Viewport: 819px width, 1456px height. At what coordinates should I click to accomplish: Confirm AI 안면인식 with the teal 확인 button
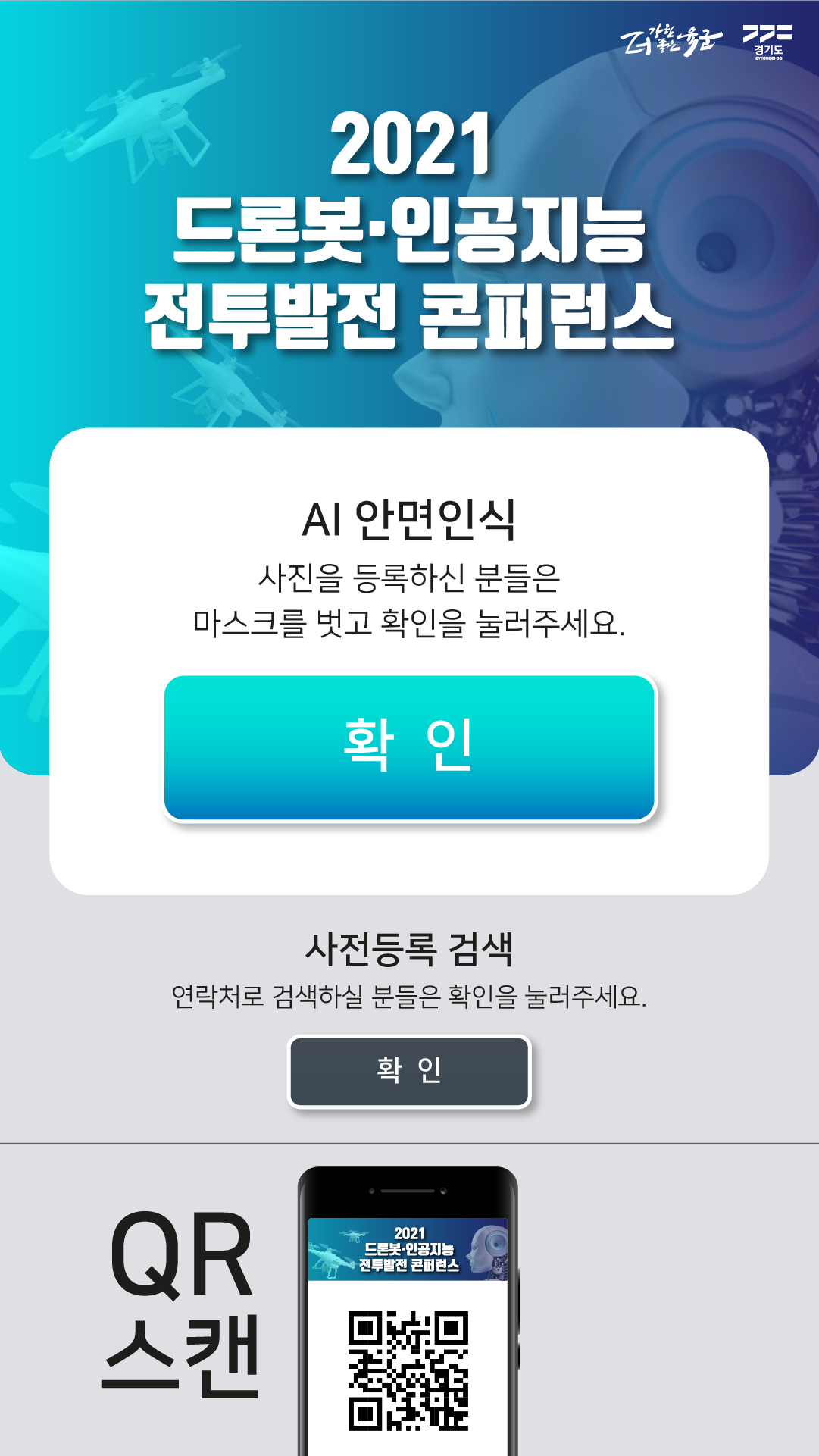pos(409,747)
